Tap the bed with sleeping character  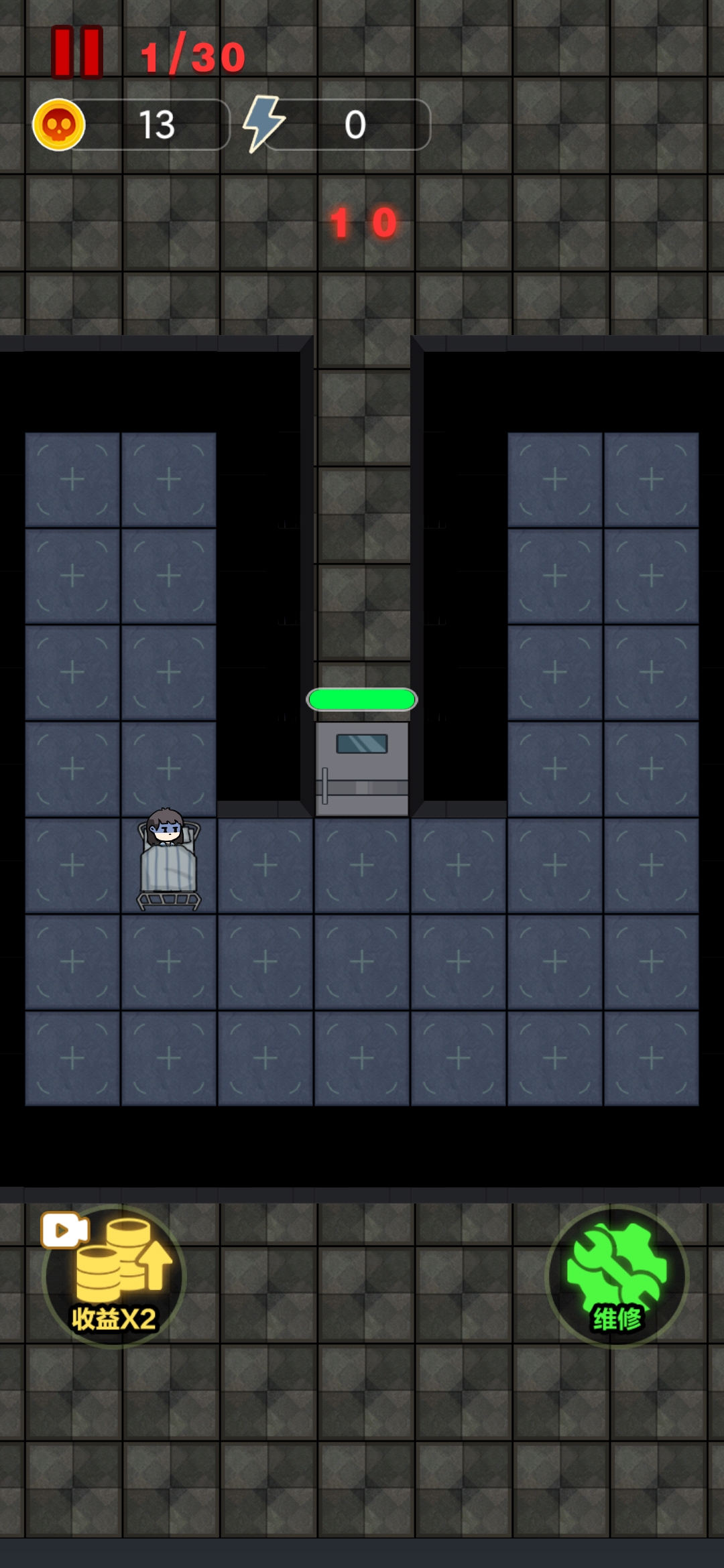[x=168, y=861]
